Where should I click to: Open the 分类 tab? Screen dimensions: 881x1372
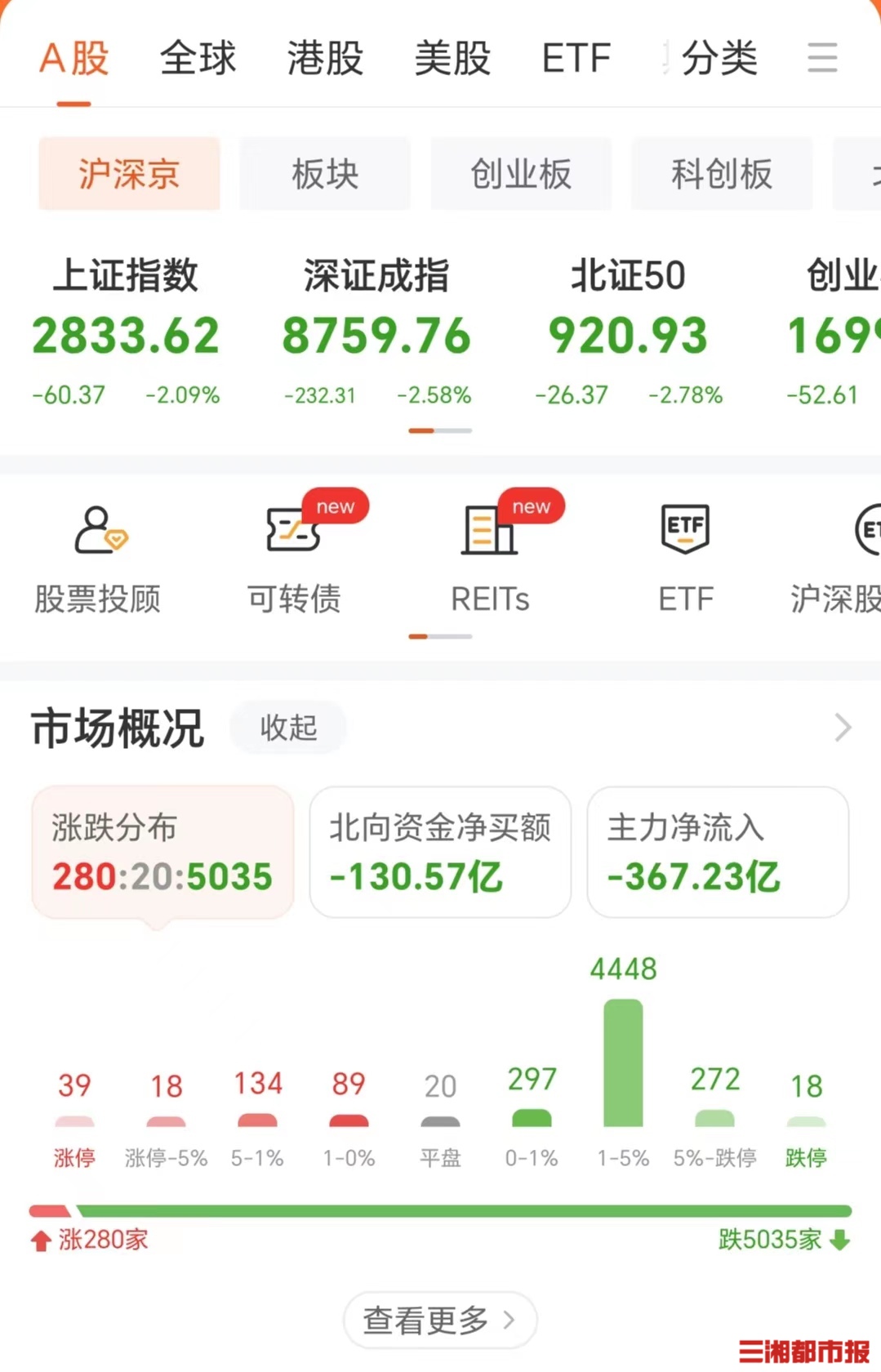pyautogui.click(x=719, y=59)
